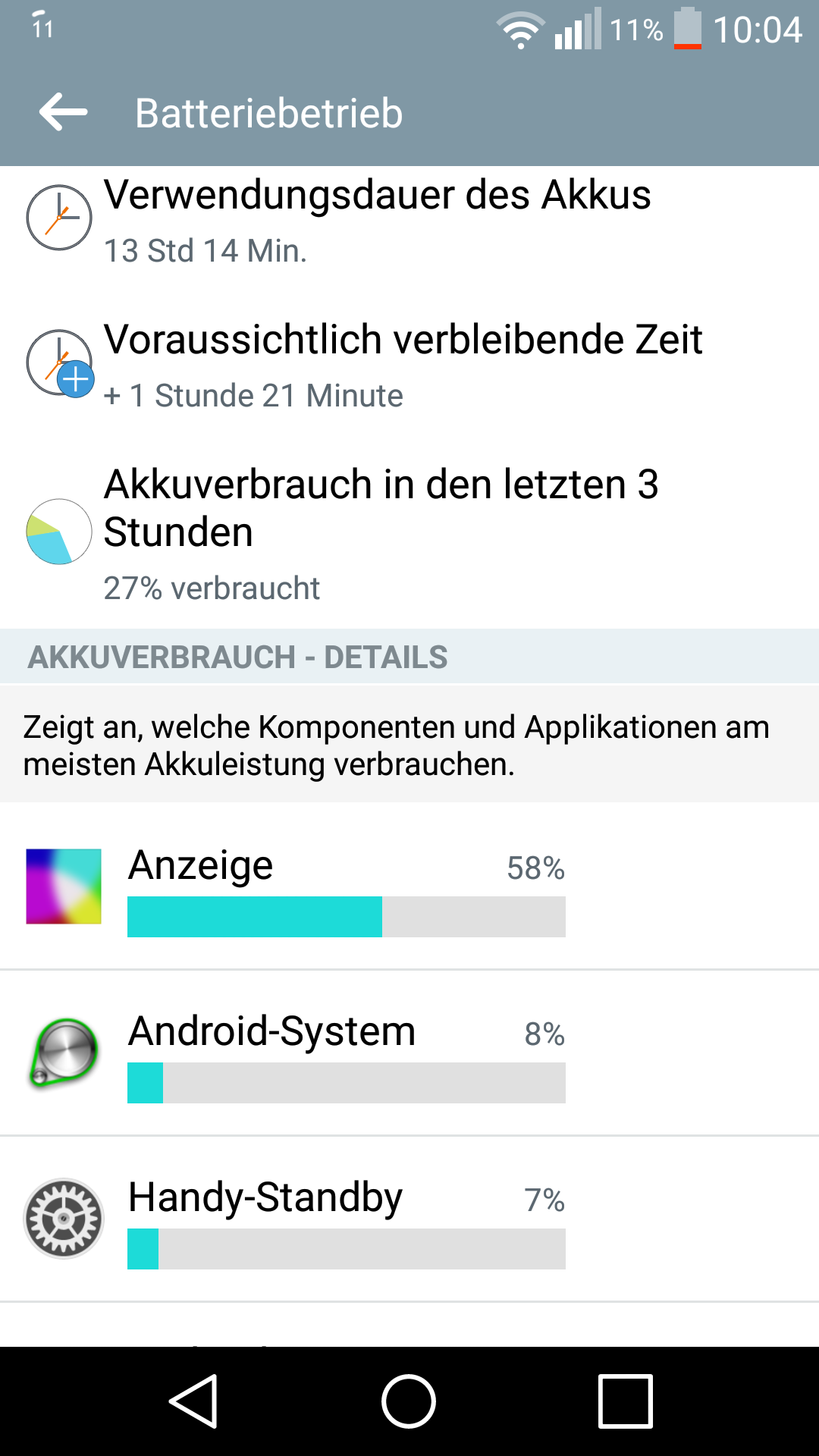Tap the system home button
Image resolution: width=819 pixels, height=1456 pixels.
(409, 1401)
